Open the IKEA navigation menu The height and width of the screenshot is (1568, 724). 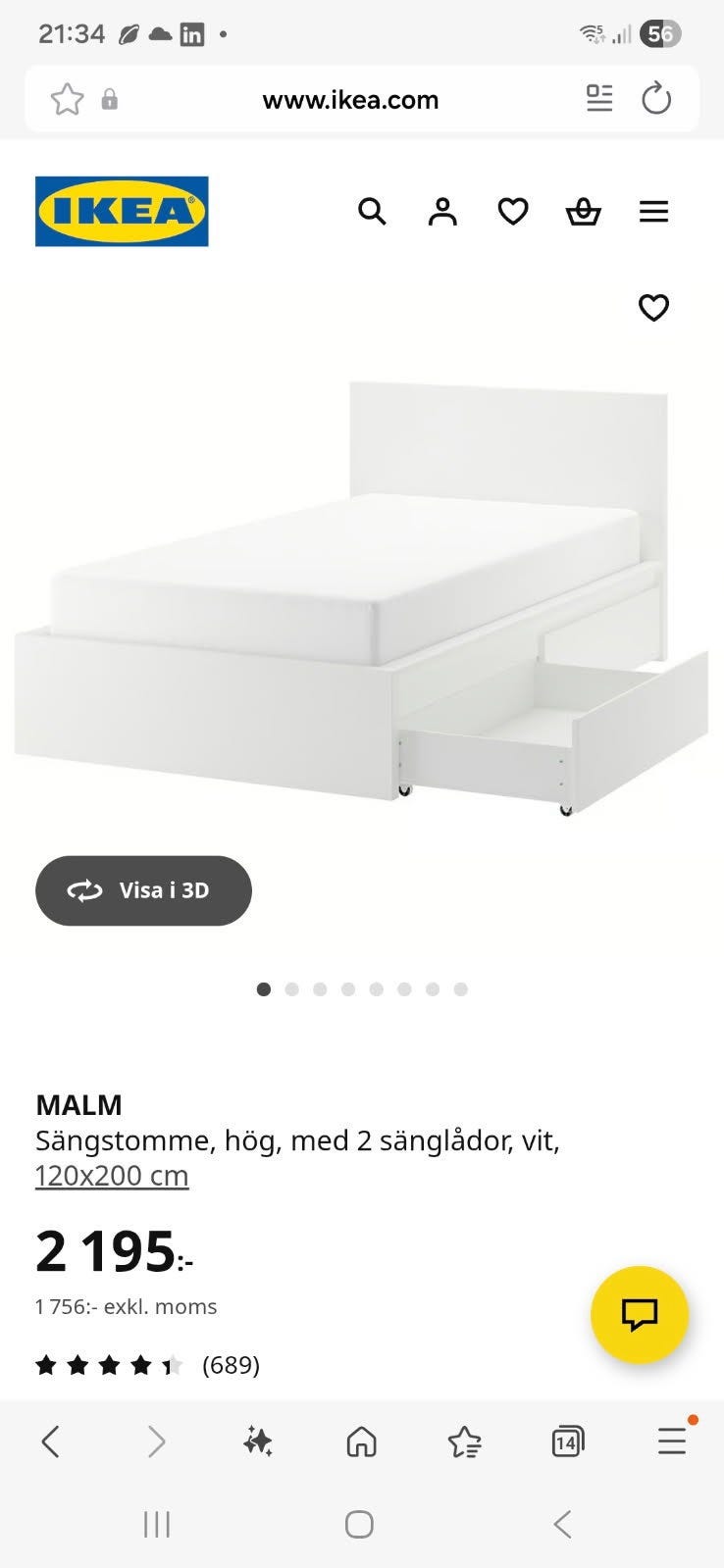click(654, 211)
